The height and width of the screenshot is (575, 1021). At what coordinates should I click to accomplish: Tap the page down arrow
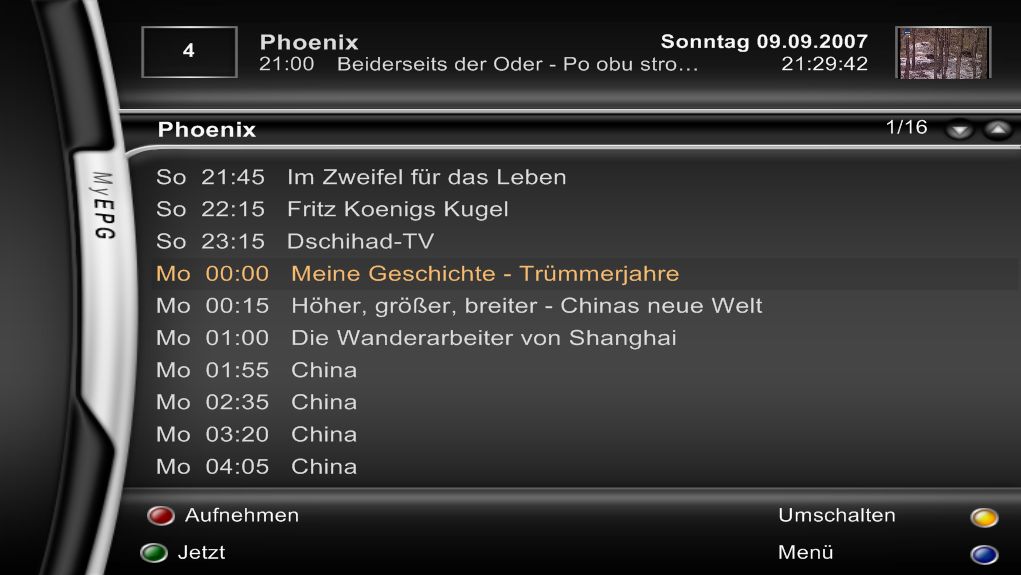(x=959, y=130)
